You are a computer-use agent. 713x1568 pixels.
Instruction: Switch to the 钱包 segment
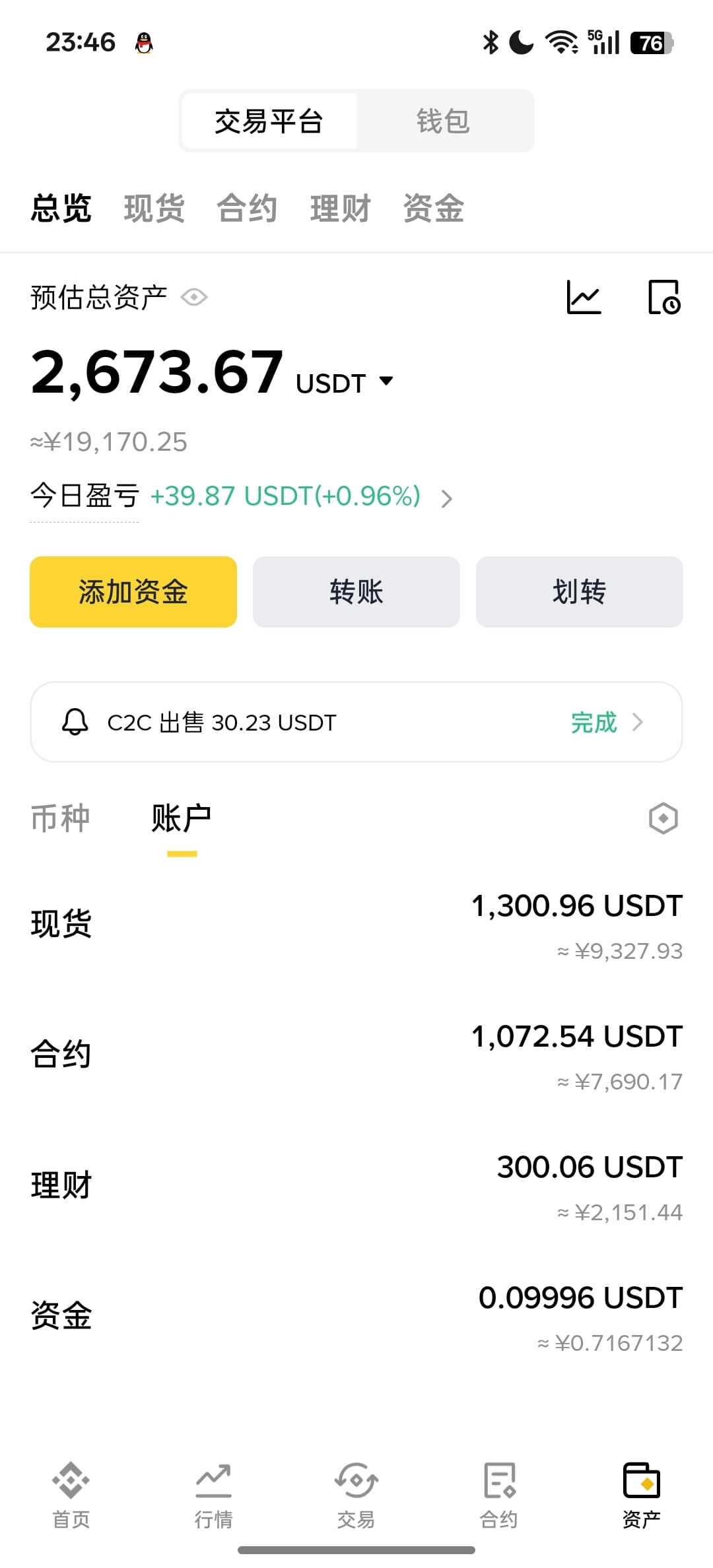(444, 121)
